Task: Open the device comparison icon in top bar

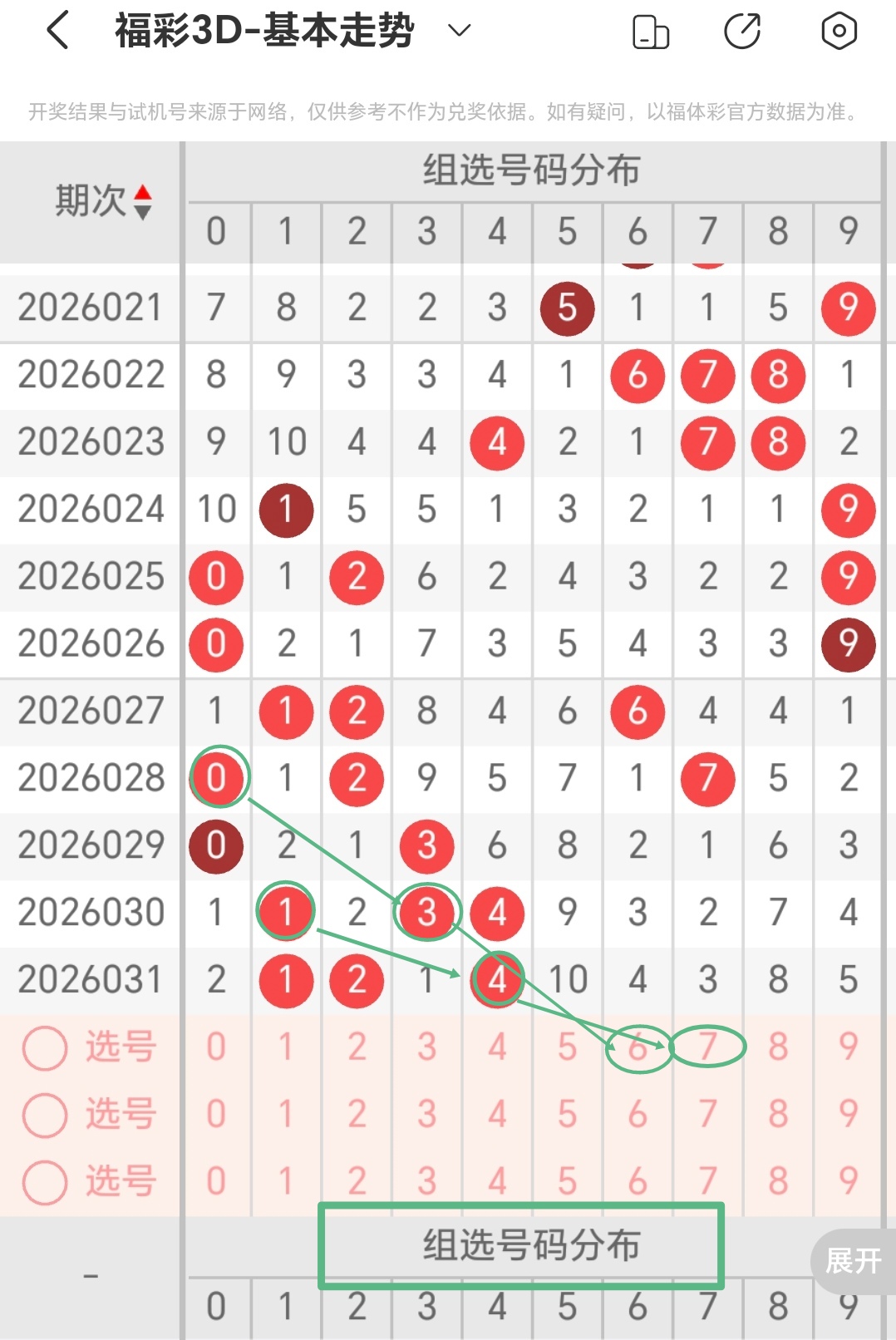Action: click(x=651, y=32)
